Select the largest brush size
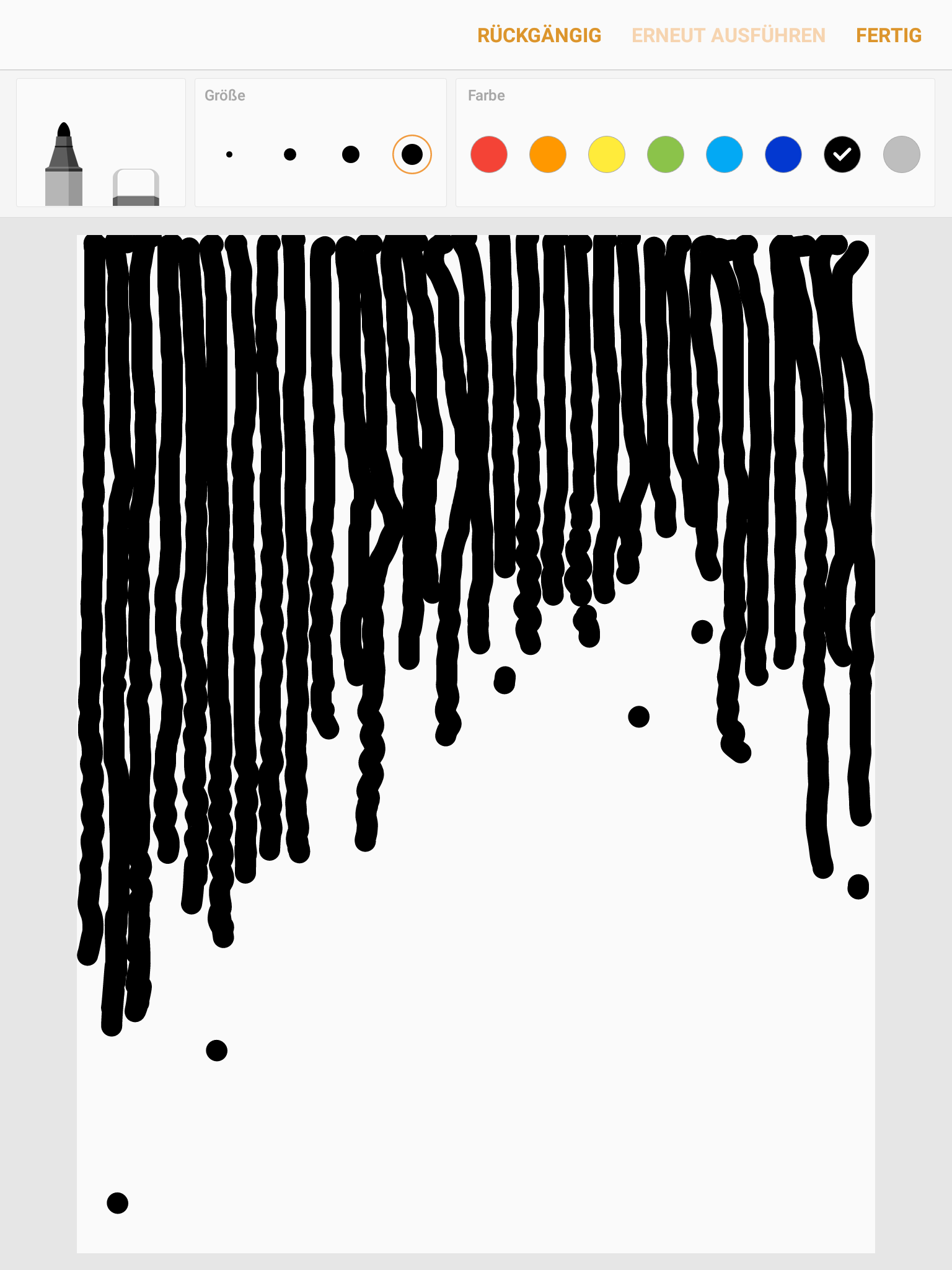Viewport: 952px width, 1270px height. [x=412, y=154]
